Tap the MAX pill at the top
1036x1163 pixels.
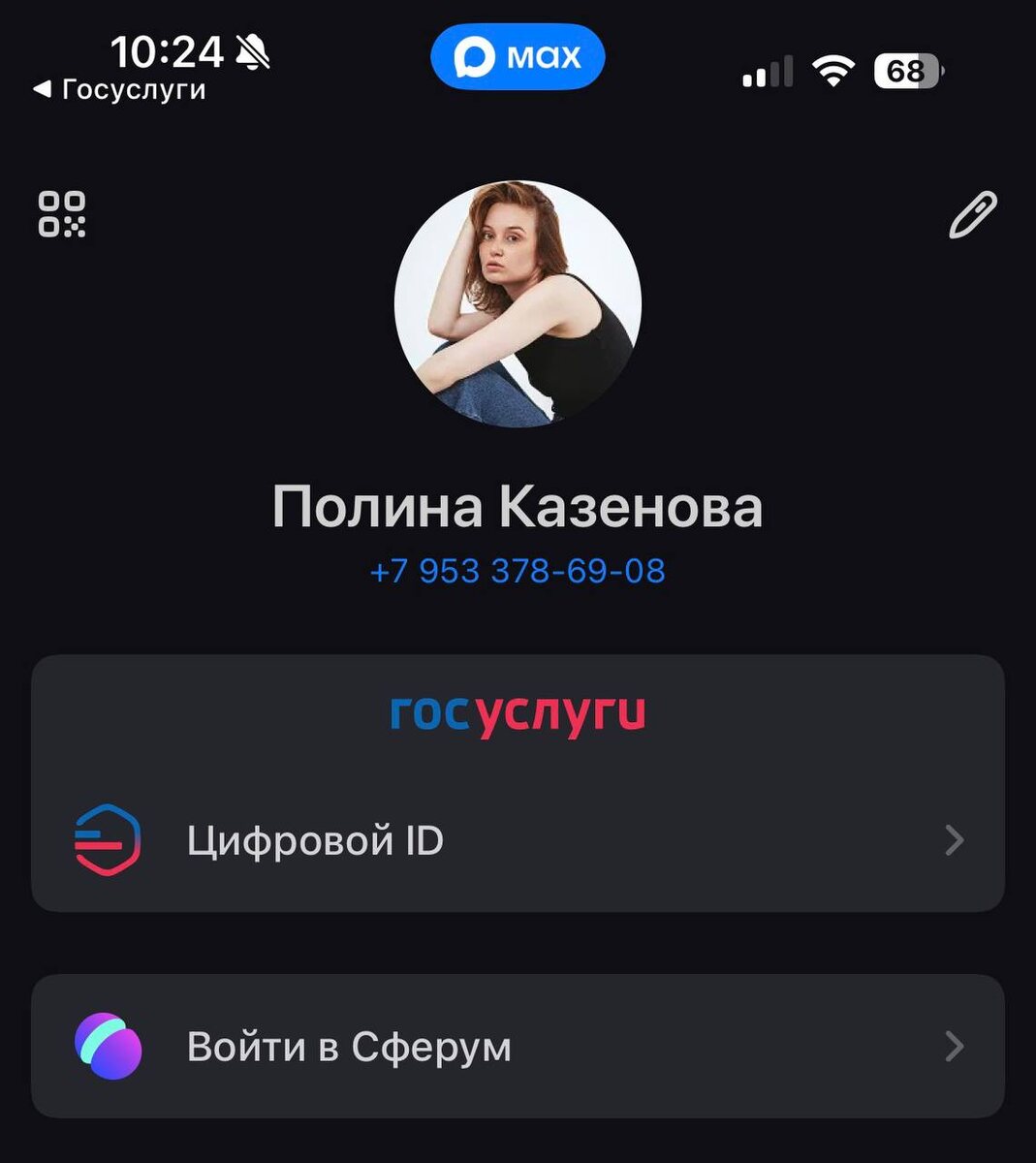click(x=518, y=56)
